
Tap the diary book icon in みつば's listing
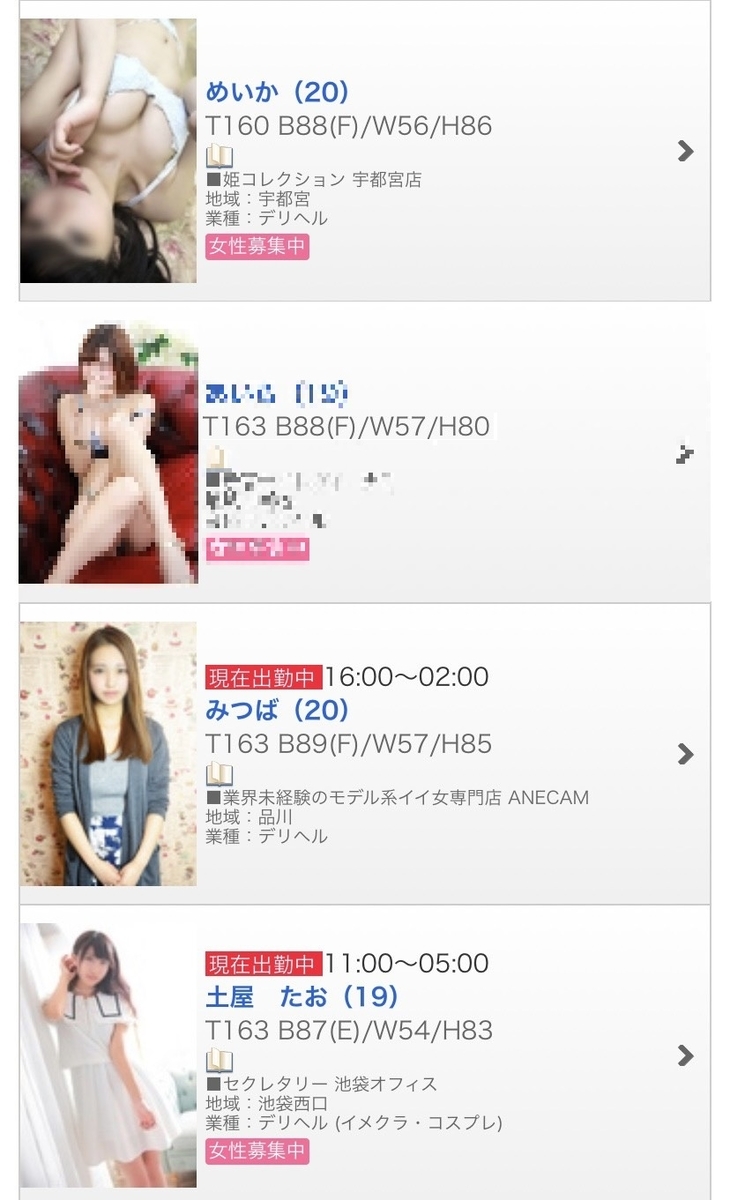pyautogui.click(x=219, y=774)
